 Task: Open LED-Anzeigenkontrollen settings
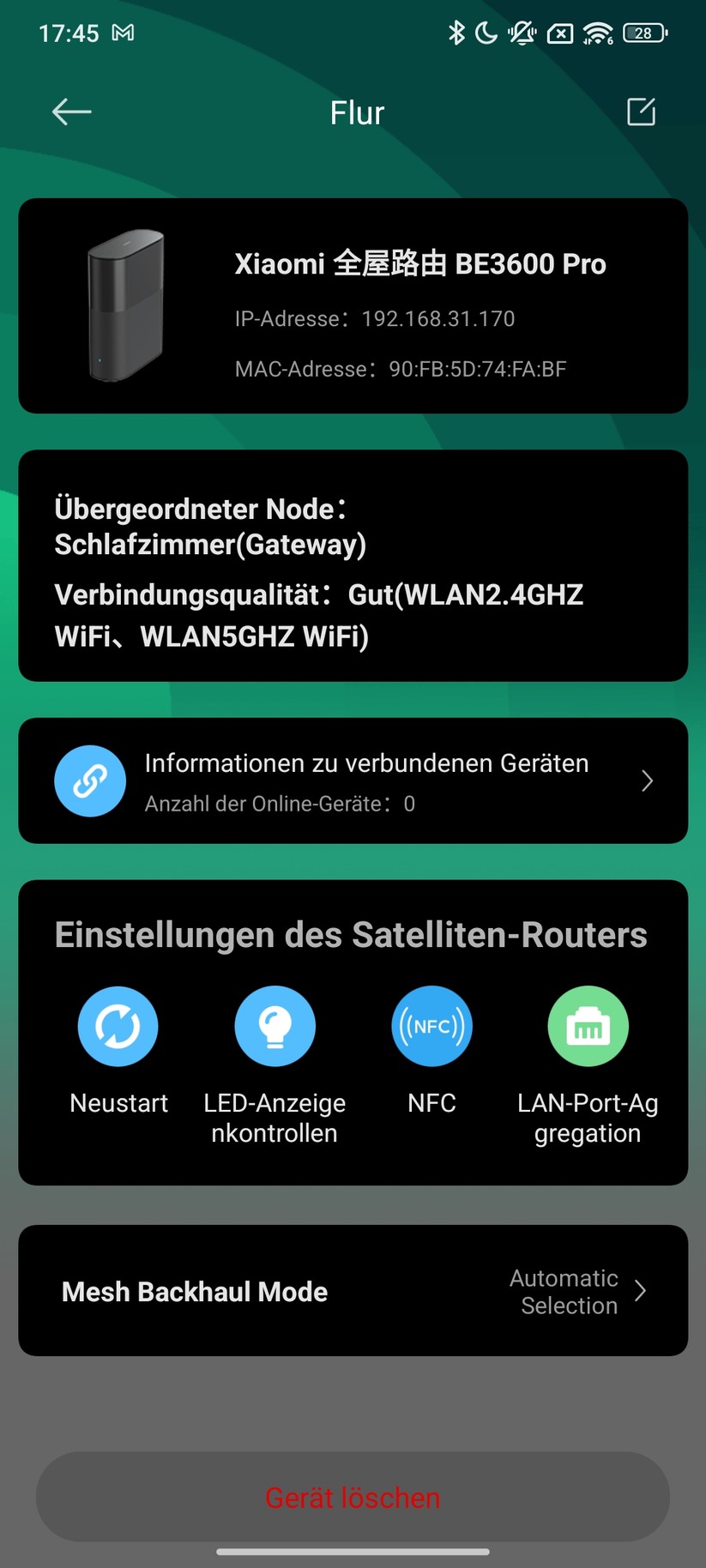(x=275, y=1027)
